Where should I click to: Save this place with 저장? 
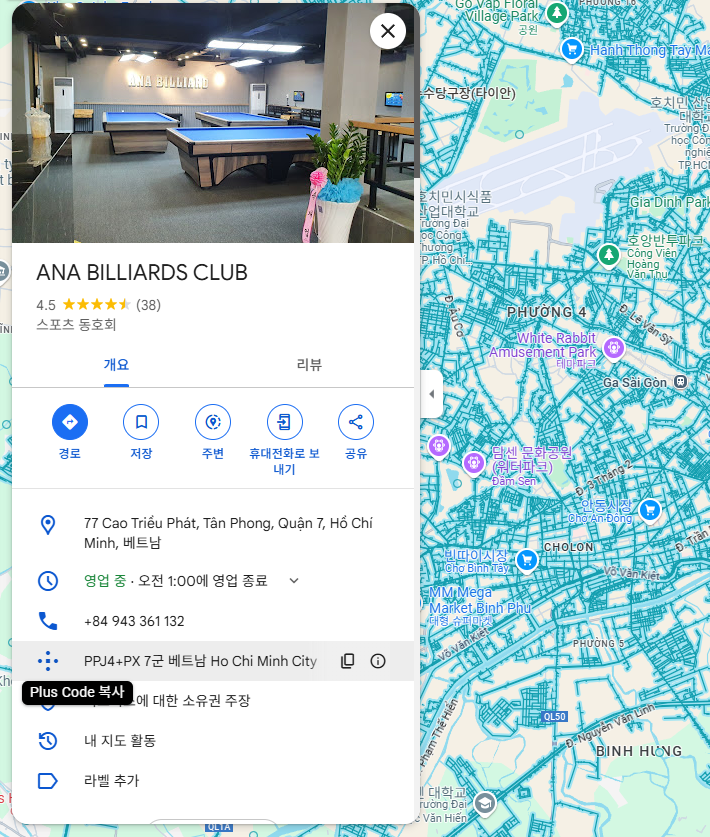pos(141,423)
